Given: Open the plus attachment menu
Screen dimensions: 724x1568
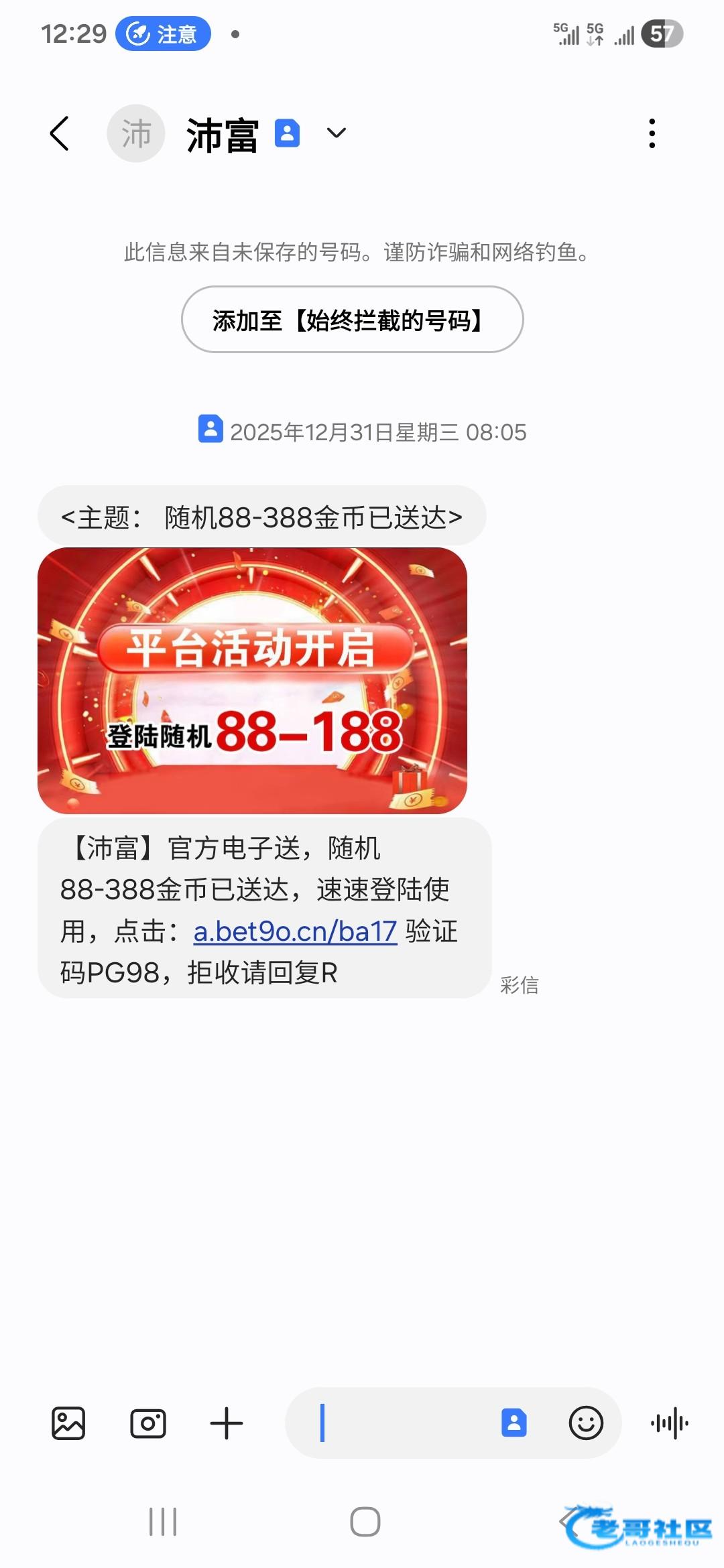Looking at the screenshot, I should [227, 1423].
